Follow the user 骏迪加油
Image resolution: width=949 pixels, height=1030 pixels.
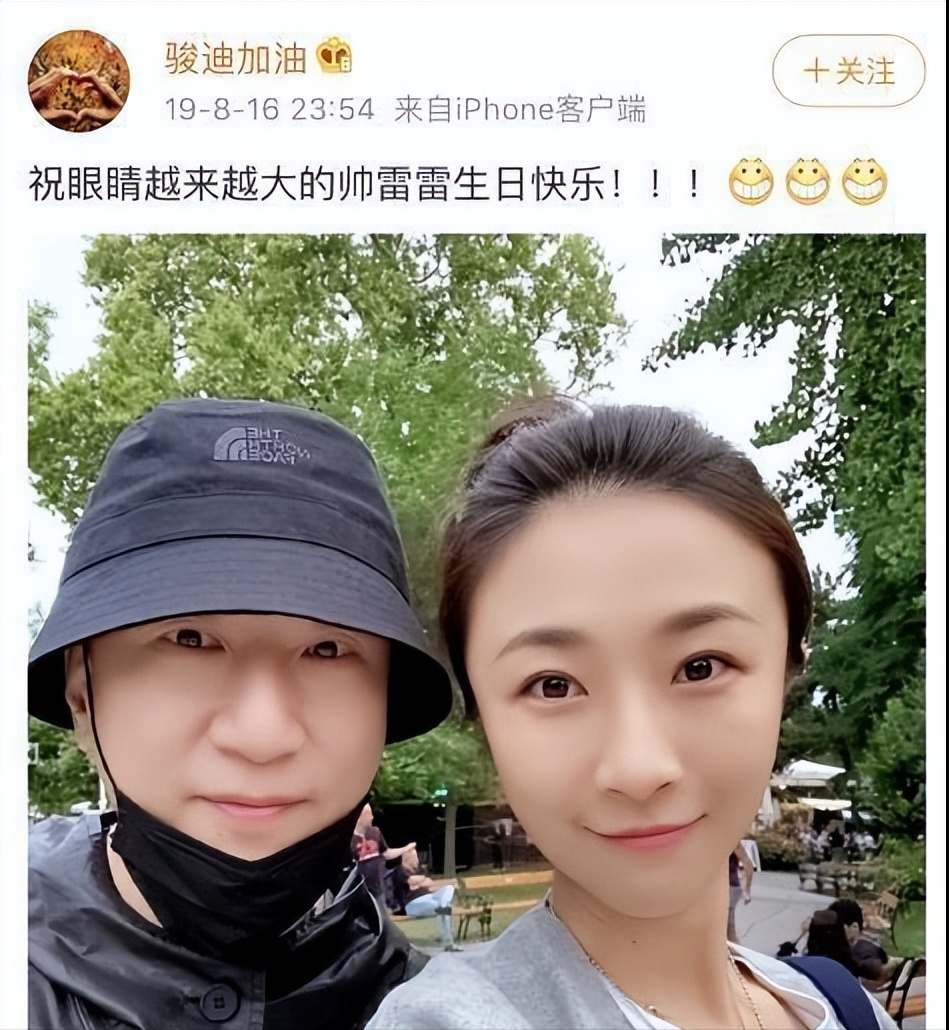[x=848, y=71]
